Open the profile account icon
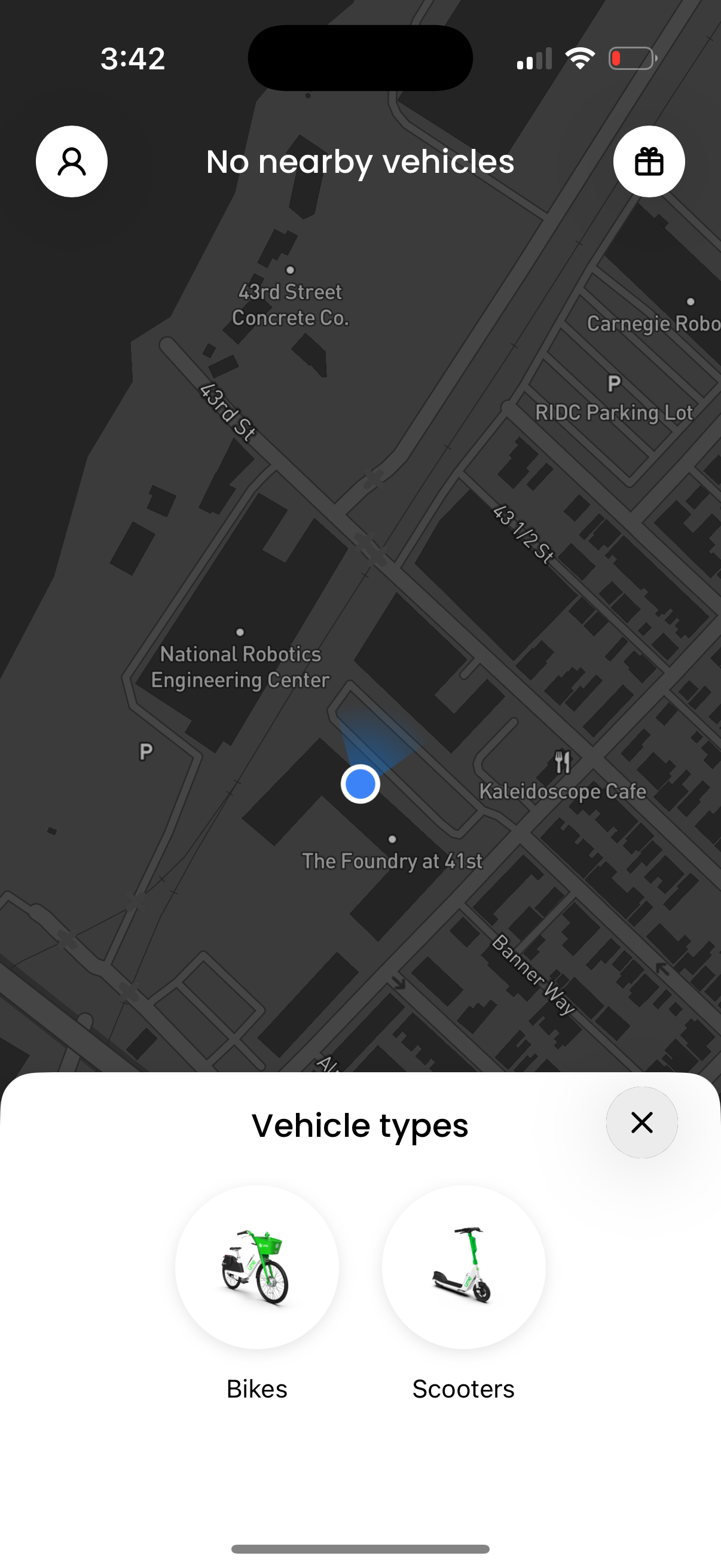This screenshot has height=1568, width=721. (72, 161)
